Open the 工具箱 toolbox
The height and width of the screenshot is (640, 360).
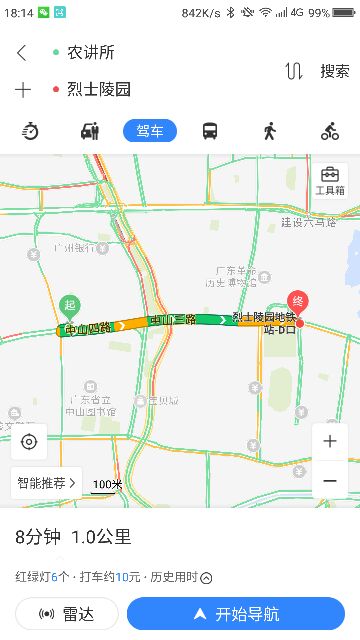pyautogui.click(x=330, y=181)
